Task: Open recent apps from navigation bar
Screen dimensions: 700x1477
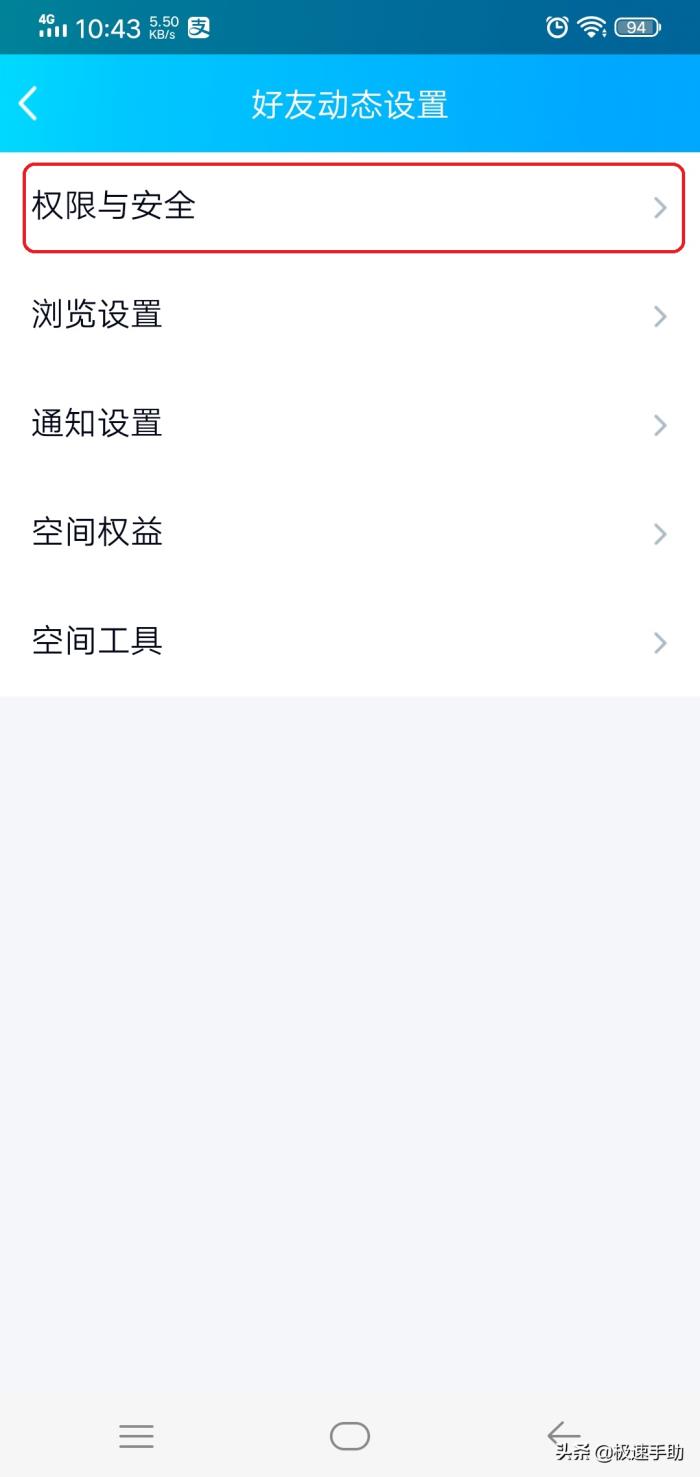Action: 136,1436
